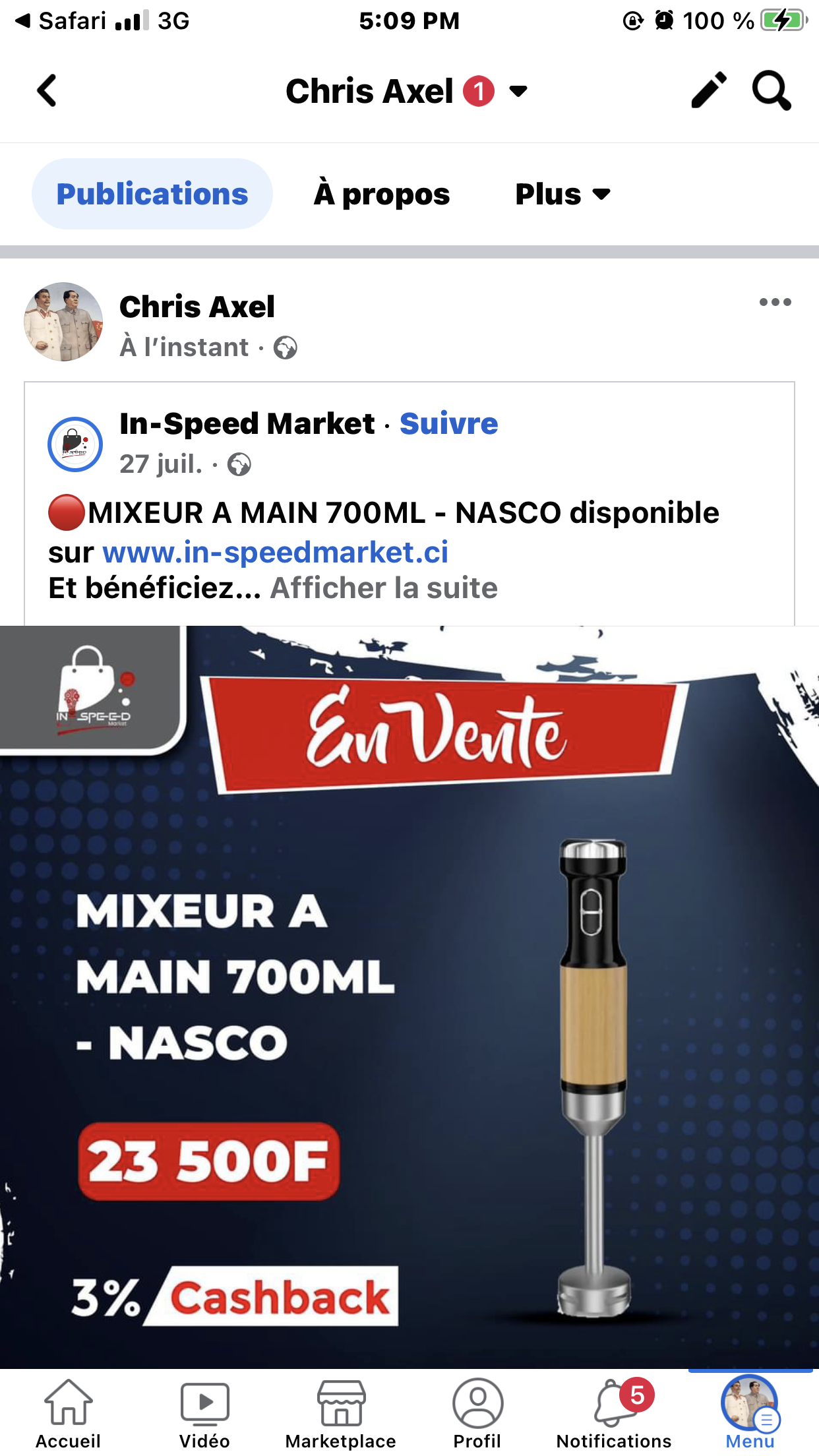Image resolution: width=819 pixels, height=1456 pixels.
Task: Open the www.in-speedmarket.ci link
Action: pyautogui.click(x=275, y=552)
